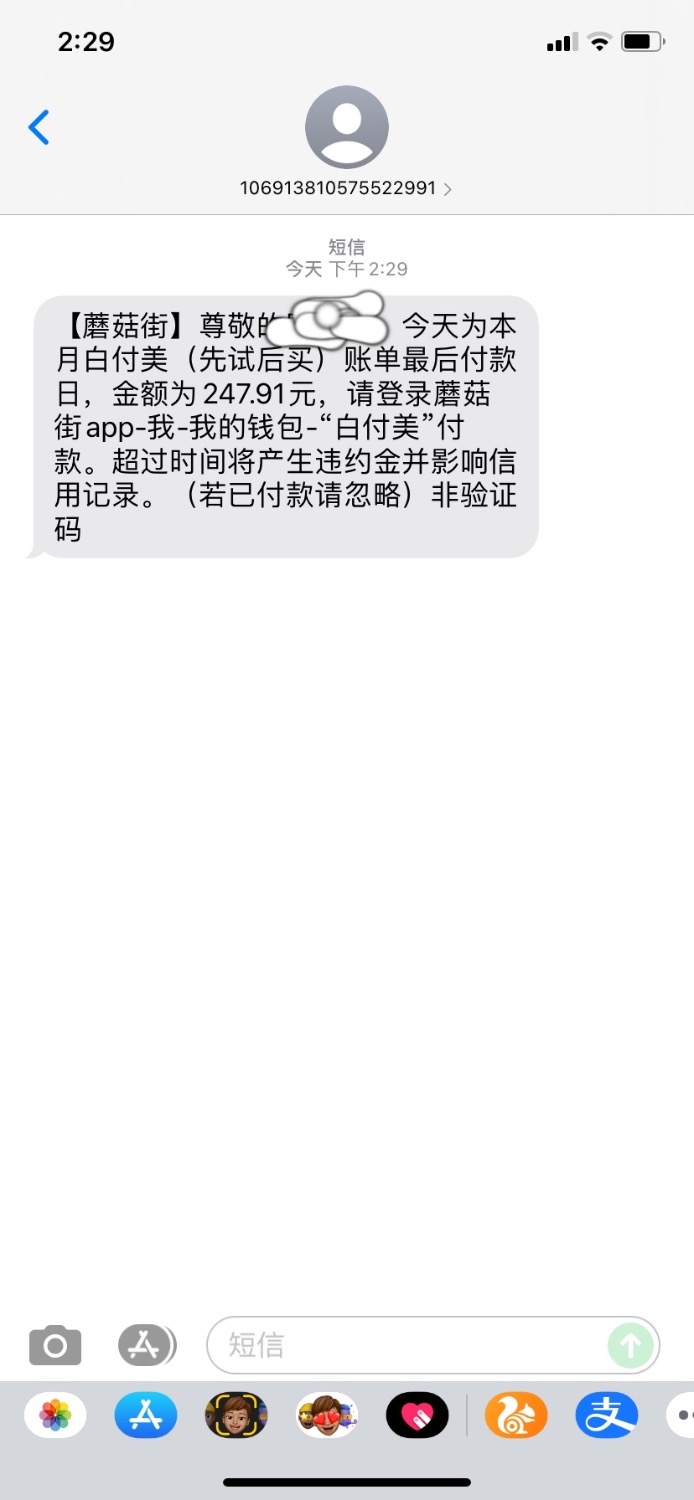This screenshot has width=694, height=1500.
Task: Open the Alipay iMessage app
Action: [606, 1415]
